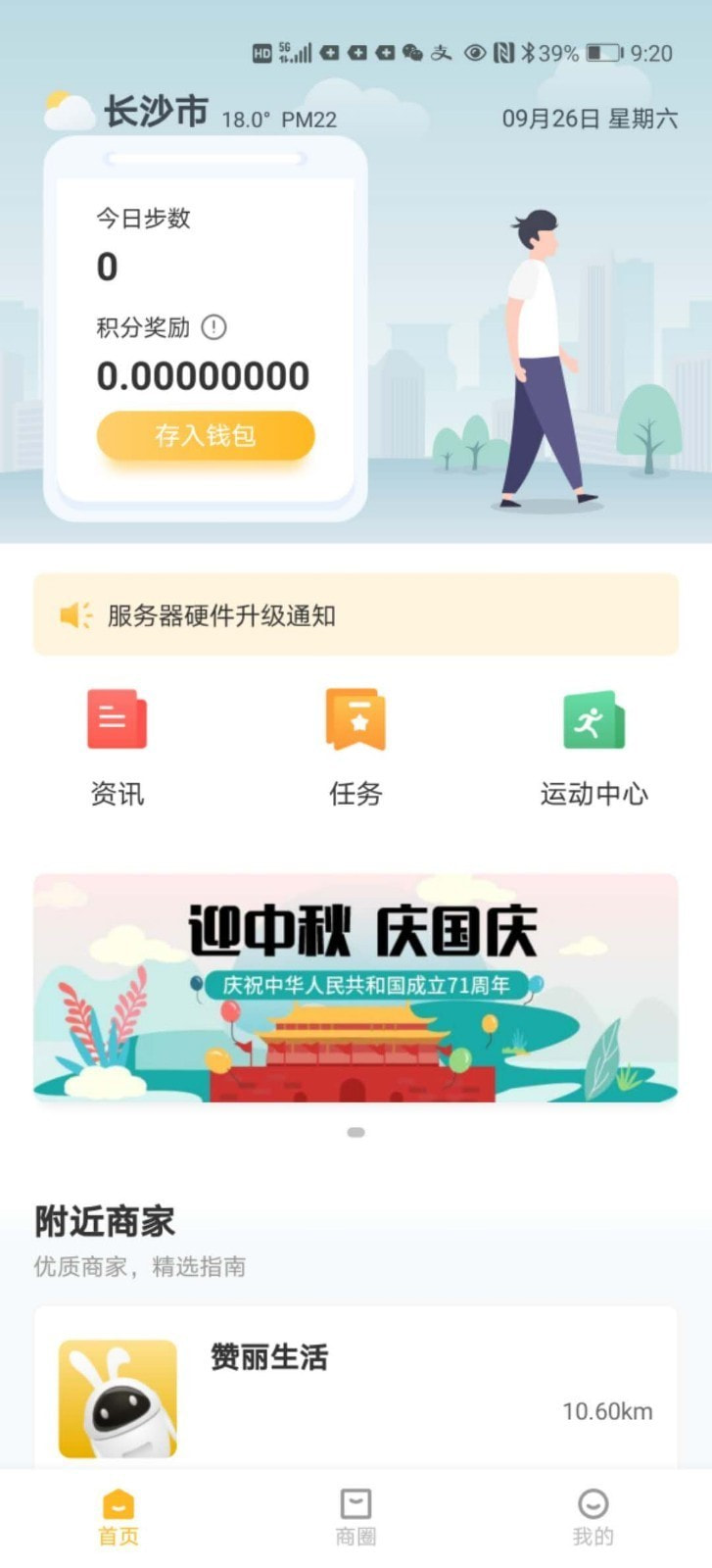Viewport: 712px width, 1568px height.
Task: Switch to the 首页 tab
Action: (119, 1517)
